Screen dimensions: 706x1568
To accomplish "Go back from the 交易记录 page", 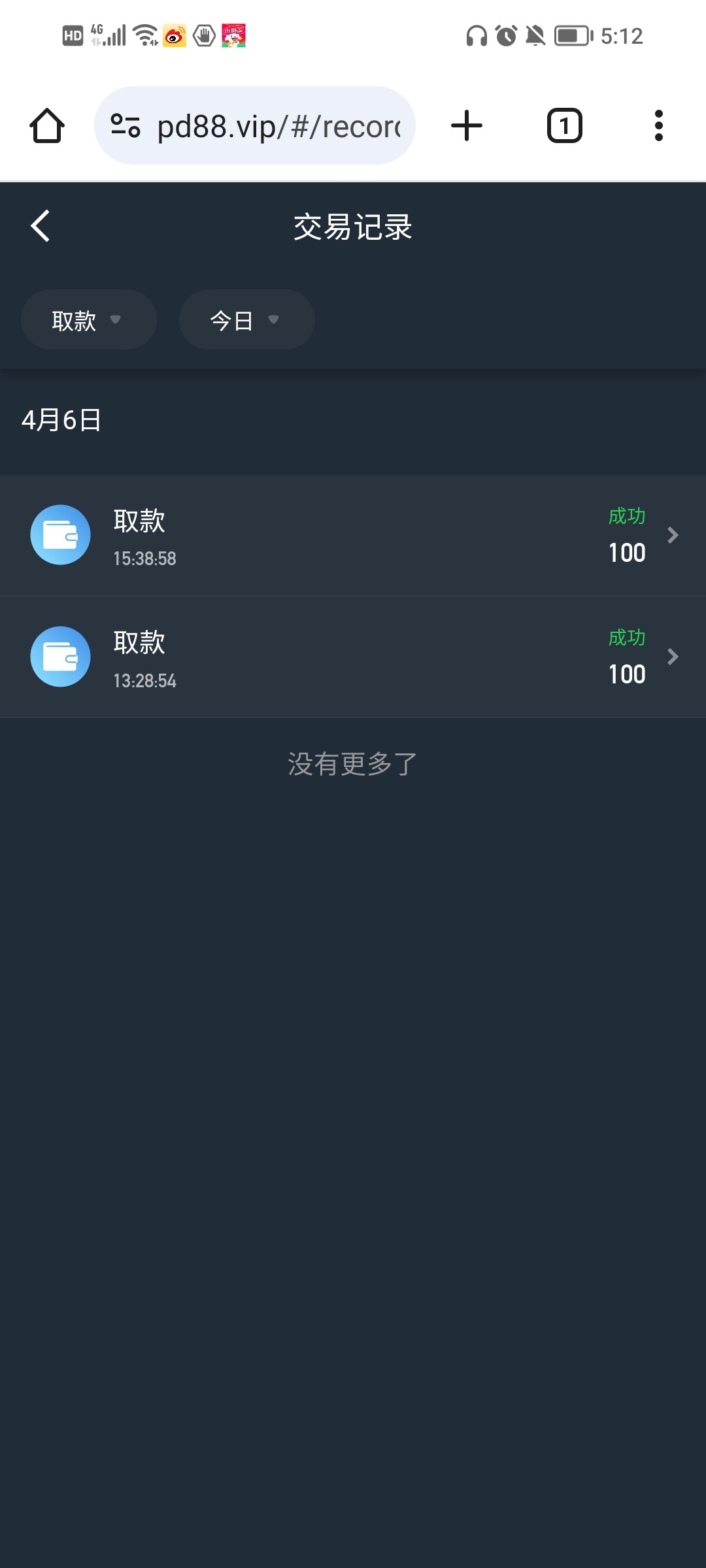I will (x=41, y=226).
